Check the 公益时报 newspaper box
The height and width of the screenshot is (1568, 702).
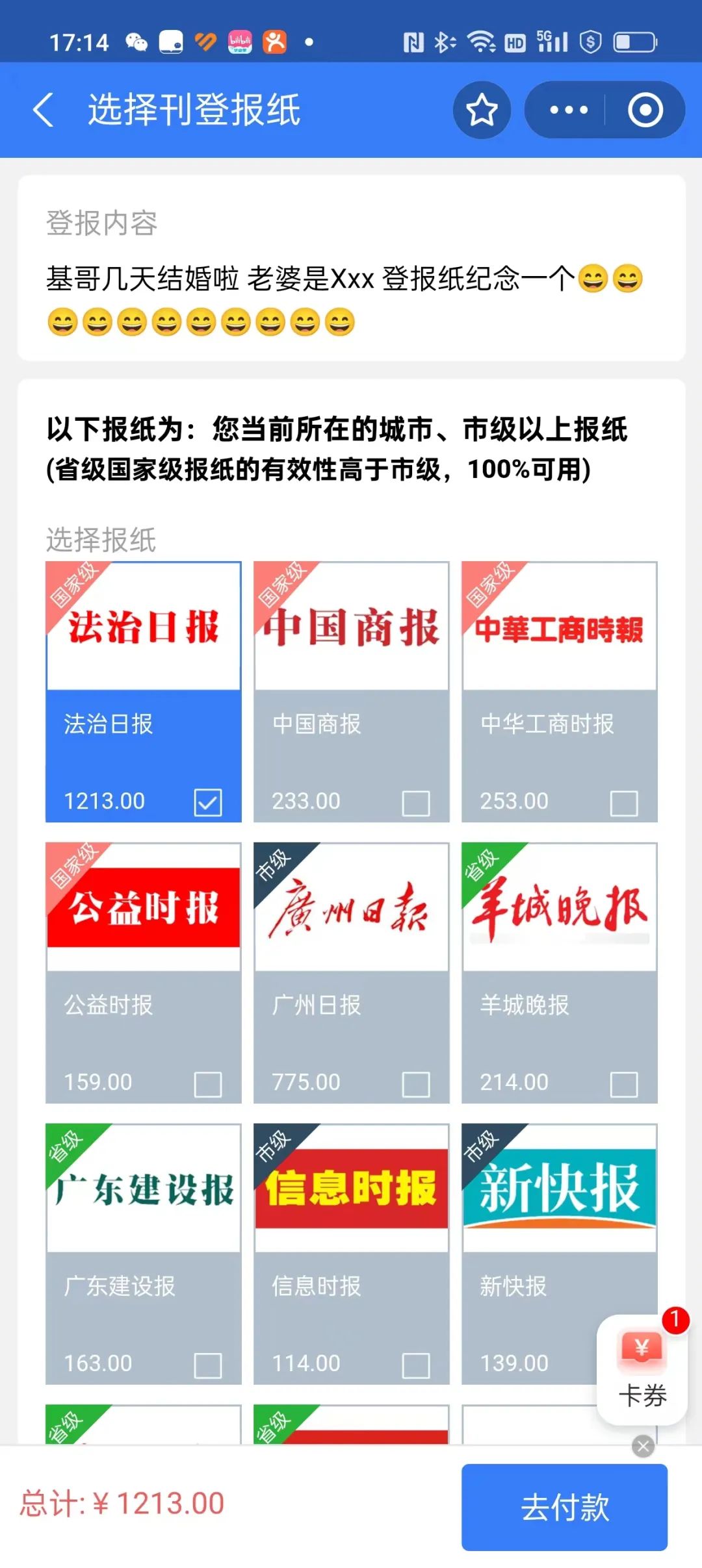coord(208,1084)
